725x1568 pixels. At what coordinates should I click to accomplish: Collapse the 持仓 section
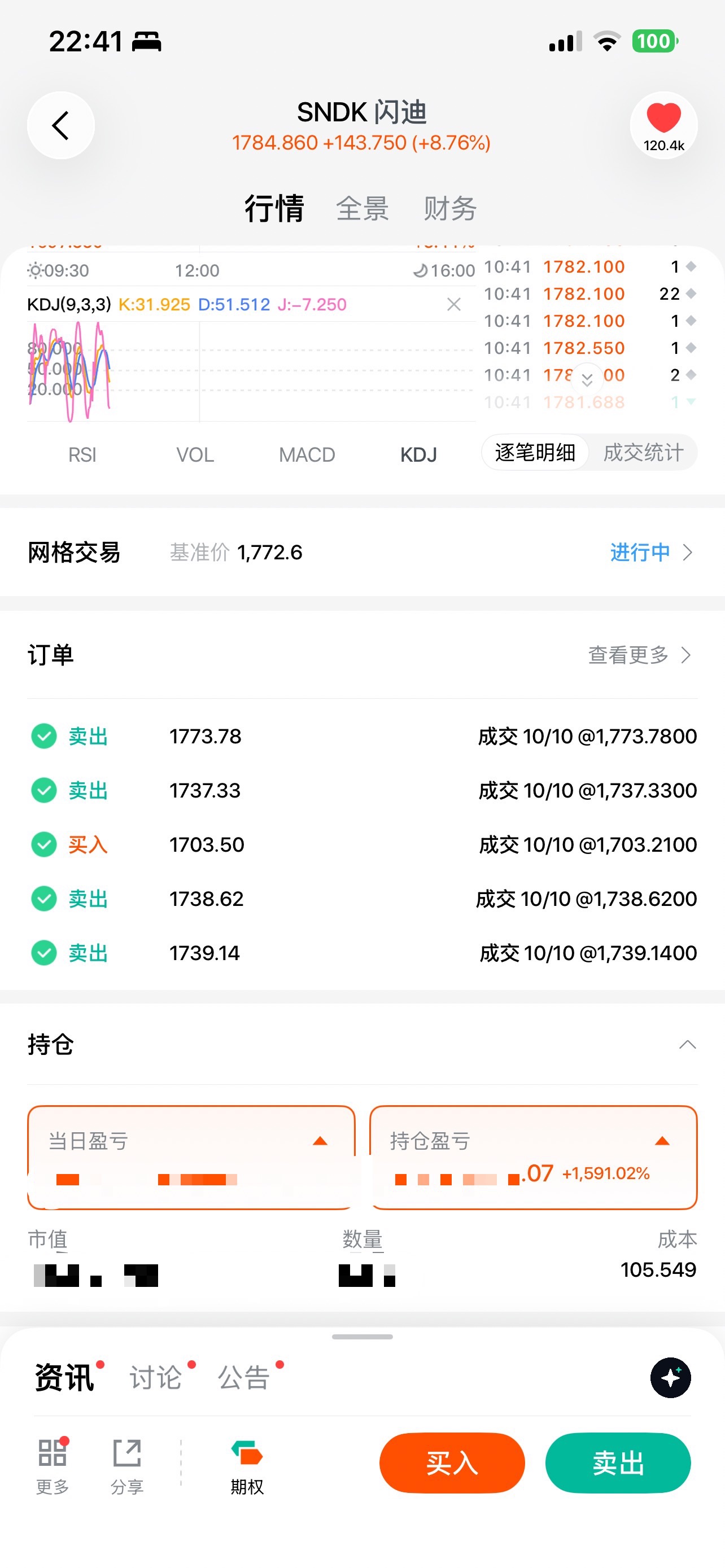coord(687,1045)
